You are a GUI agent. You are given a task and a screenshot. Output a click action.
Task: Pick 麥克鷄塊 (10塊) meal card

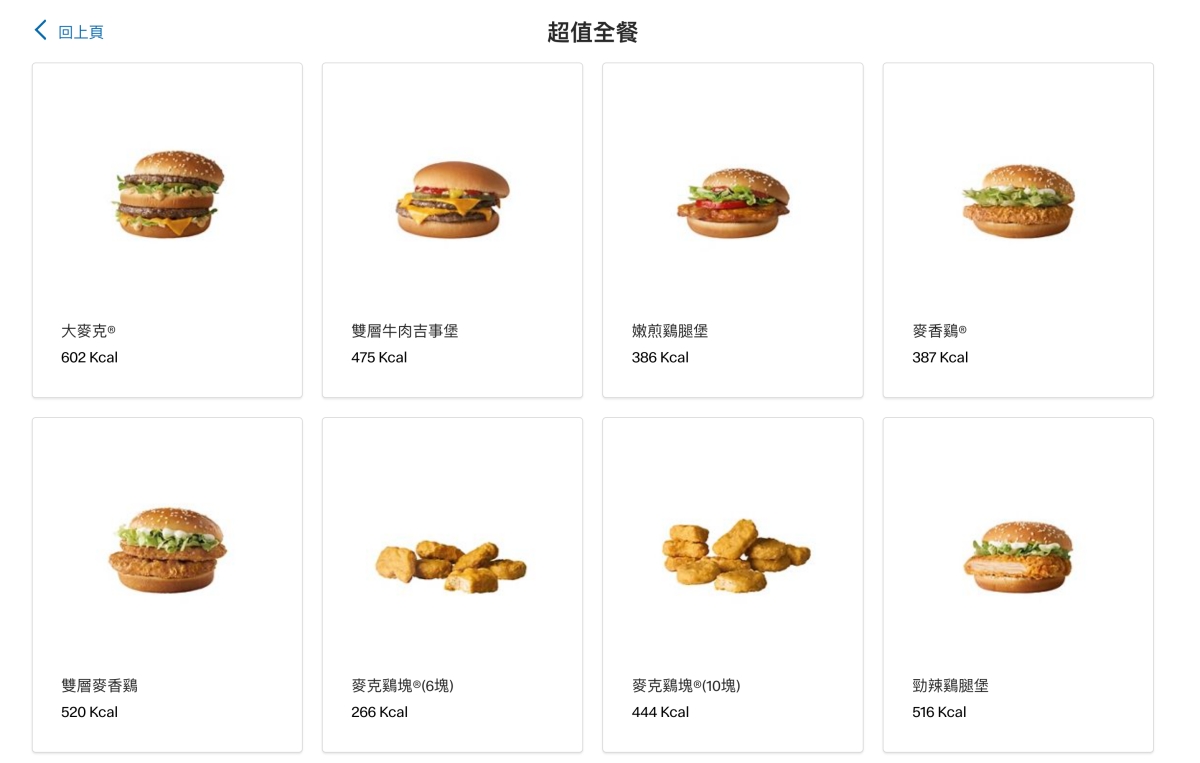click(x=732, y=584)
